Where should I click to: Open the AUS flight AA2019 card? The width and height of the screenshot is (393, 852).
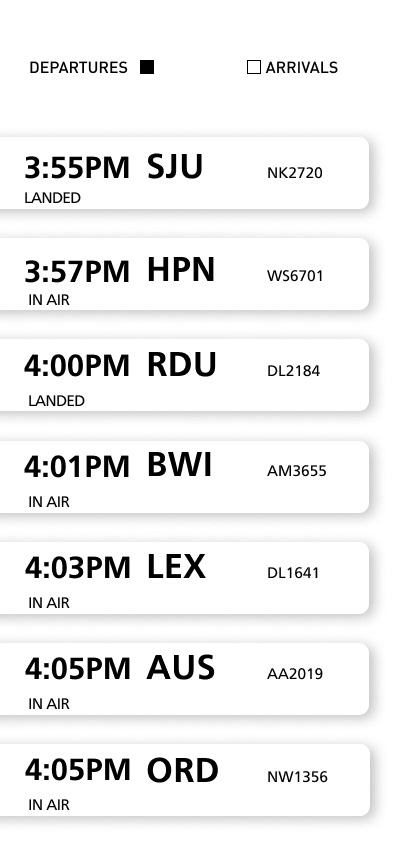184,679
